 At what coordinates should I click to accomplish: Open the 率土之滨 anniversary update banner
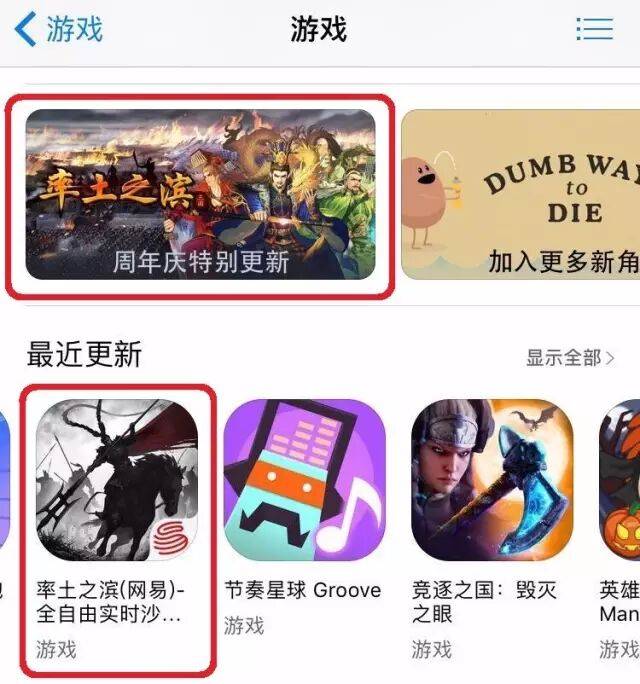pos(200,195)
